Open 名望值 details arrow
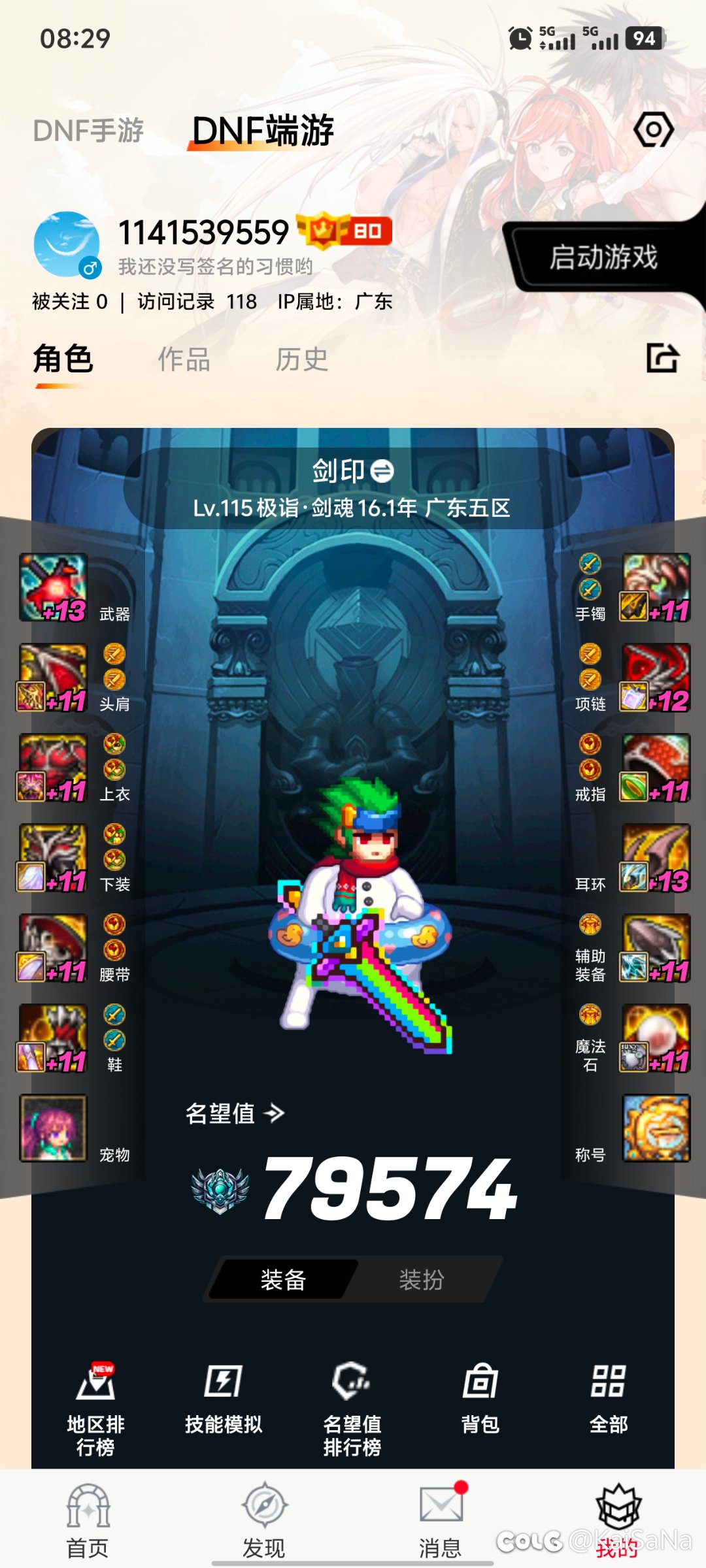Viewport: 706px width, 1568px height. [x=275, y=1113]
